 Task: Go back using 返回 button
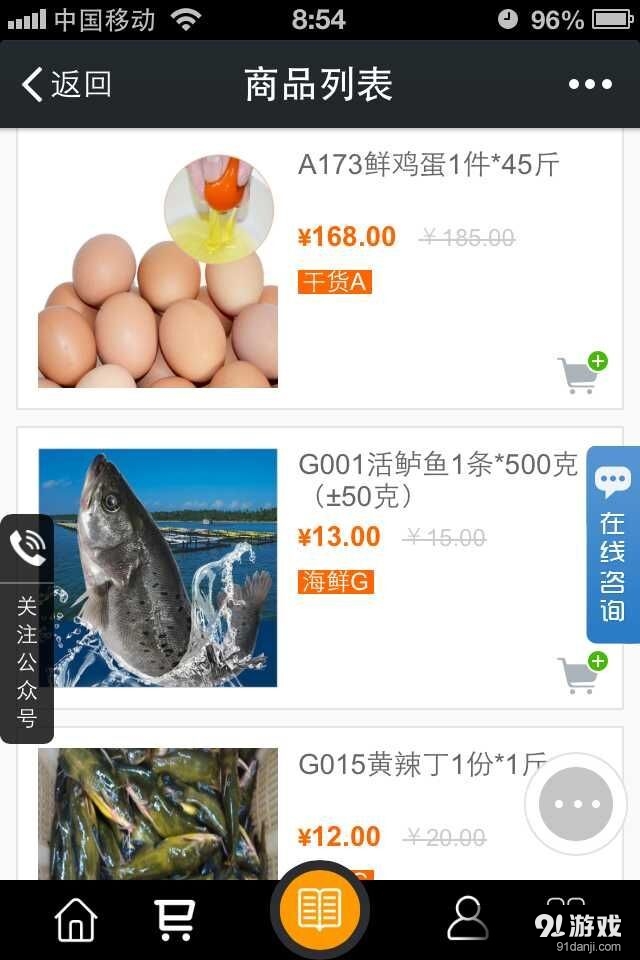click(66, 85)
